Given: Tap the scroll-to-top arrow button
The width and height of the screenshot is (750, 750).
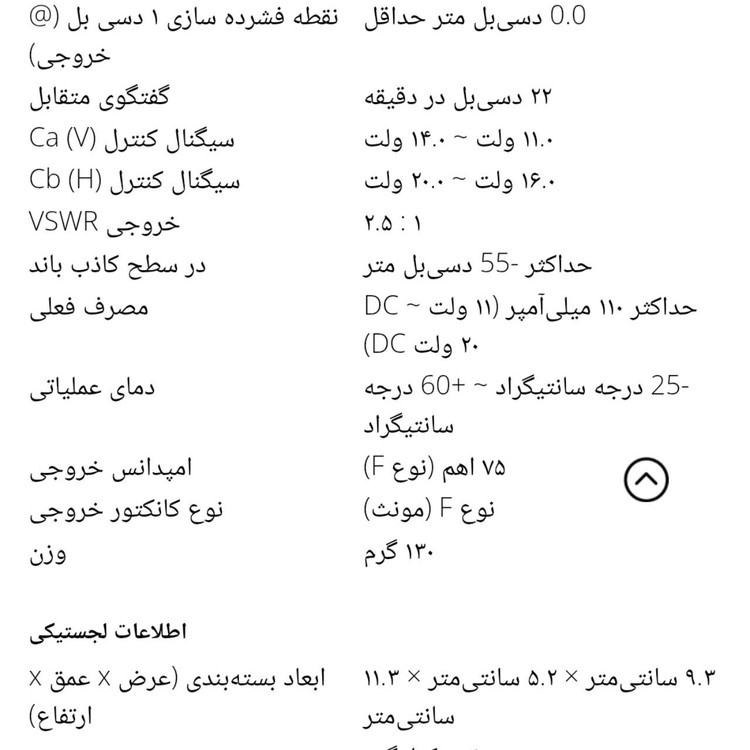Looking at the screenshot, I should pyautogui.click(x=647, y=481).
